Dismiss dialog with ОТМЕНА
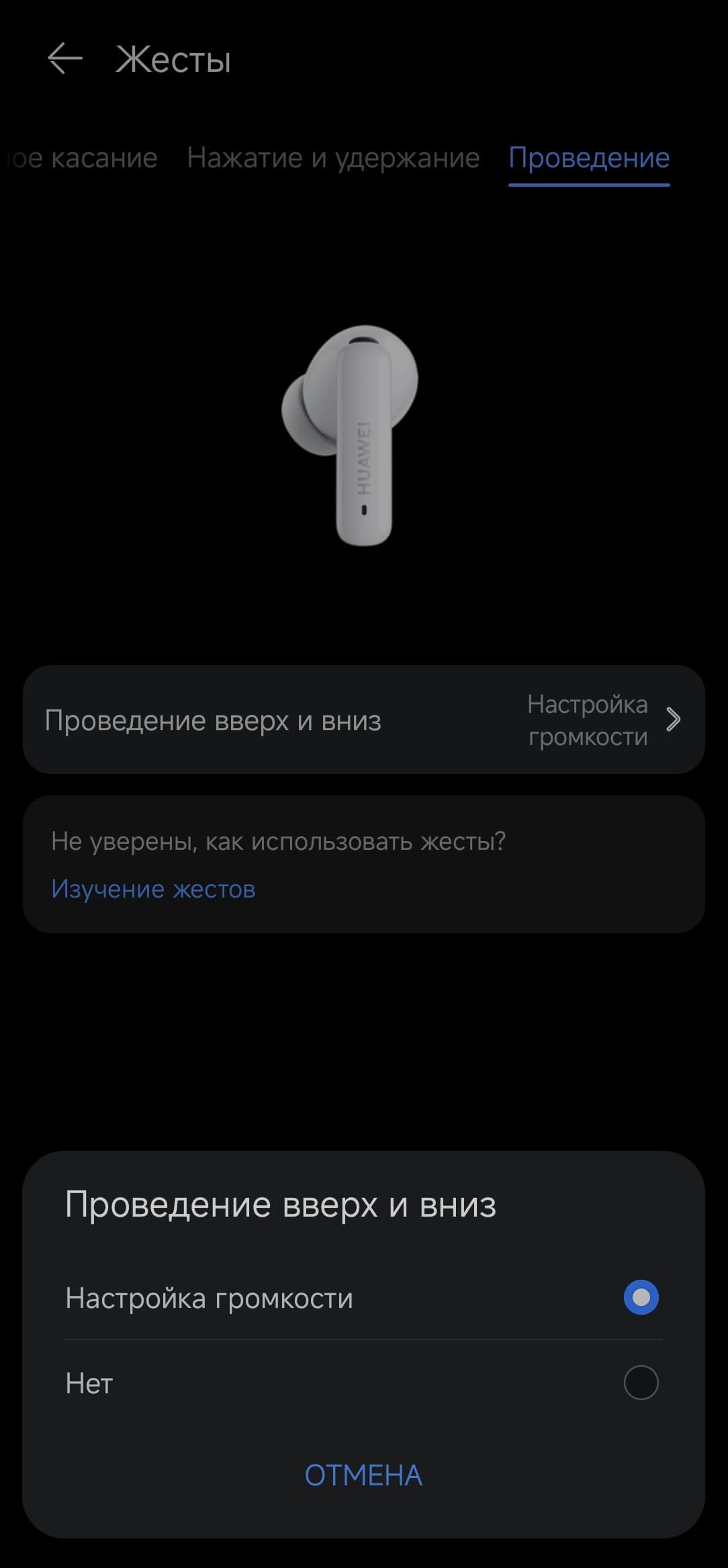This screenshot has height=1568, width=728. (x=363, y=1476)
